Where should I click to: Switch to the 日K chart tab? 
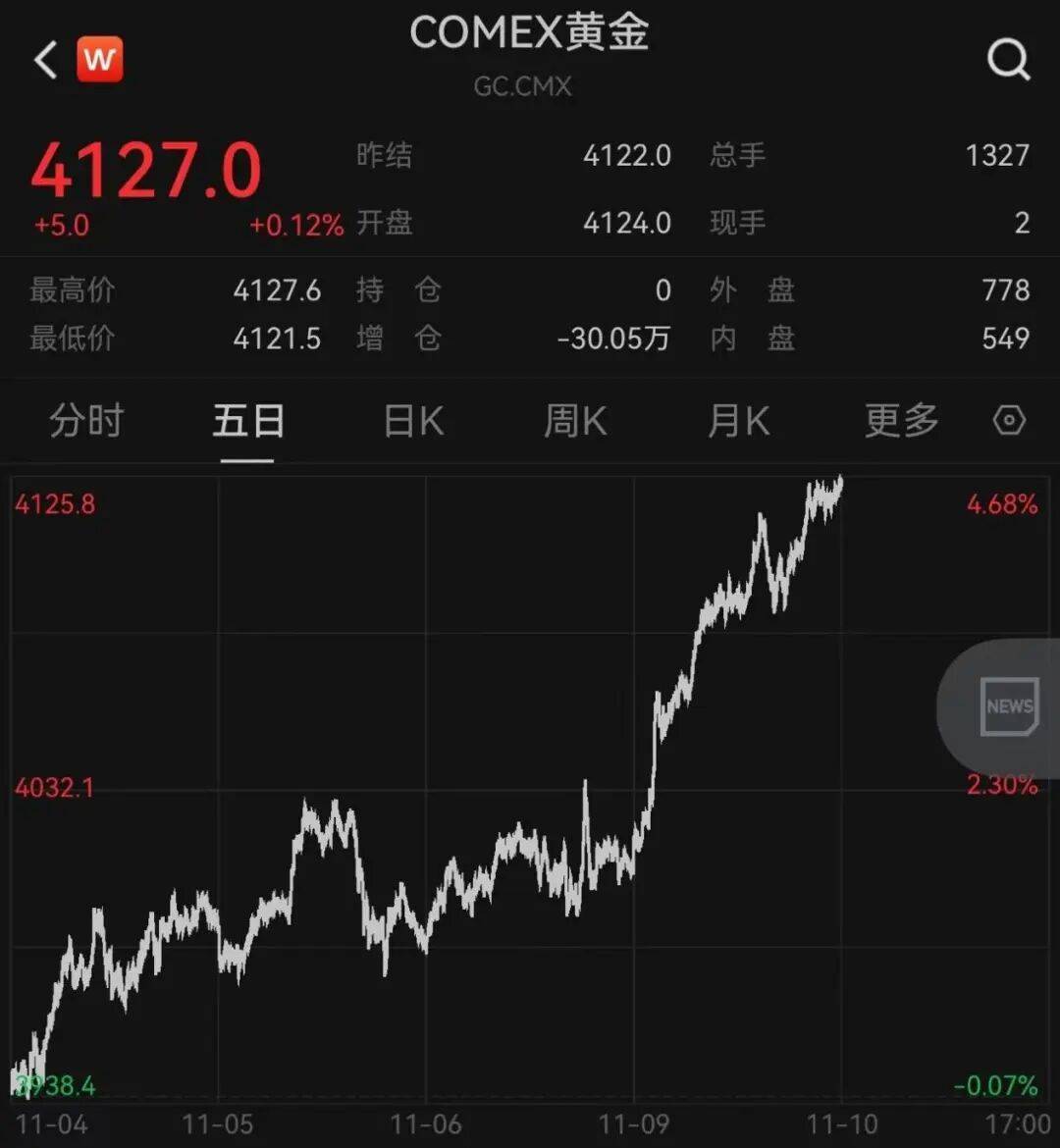click(x=412, y=420)
